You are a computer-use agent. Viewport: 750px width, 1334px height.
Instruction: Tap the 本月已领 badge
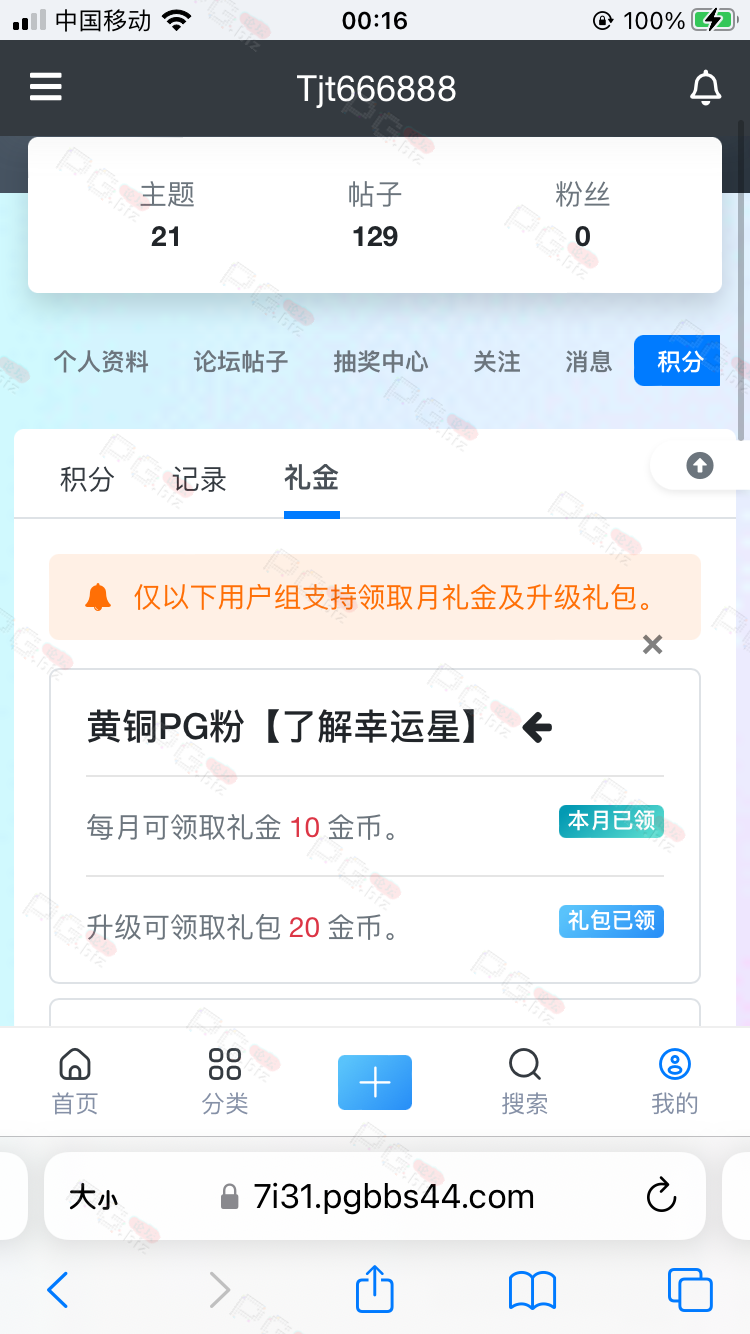611,821
